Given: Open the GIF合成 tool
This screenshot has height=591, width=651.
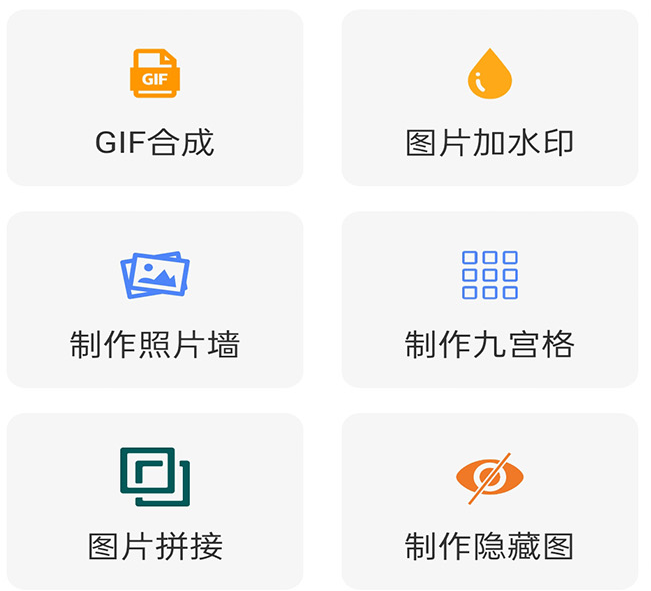Looking at the screenshot, I should click(x=155, y=99).
